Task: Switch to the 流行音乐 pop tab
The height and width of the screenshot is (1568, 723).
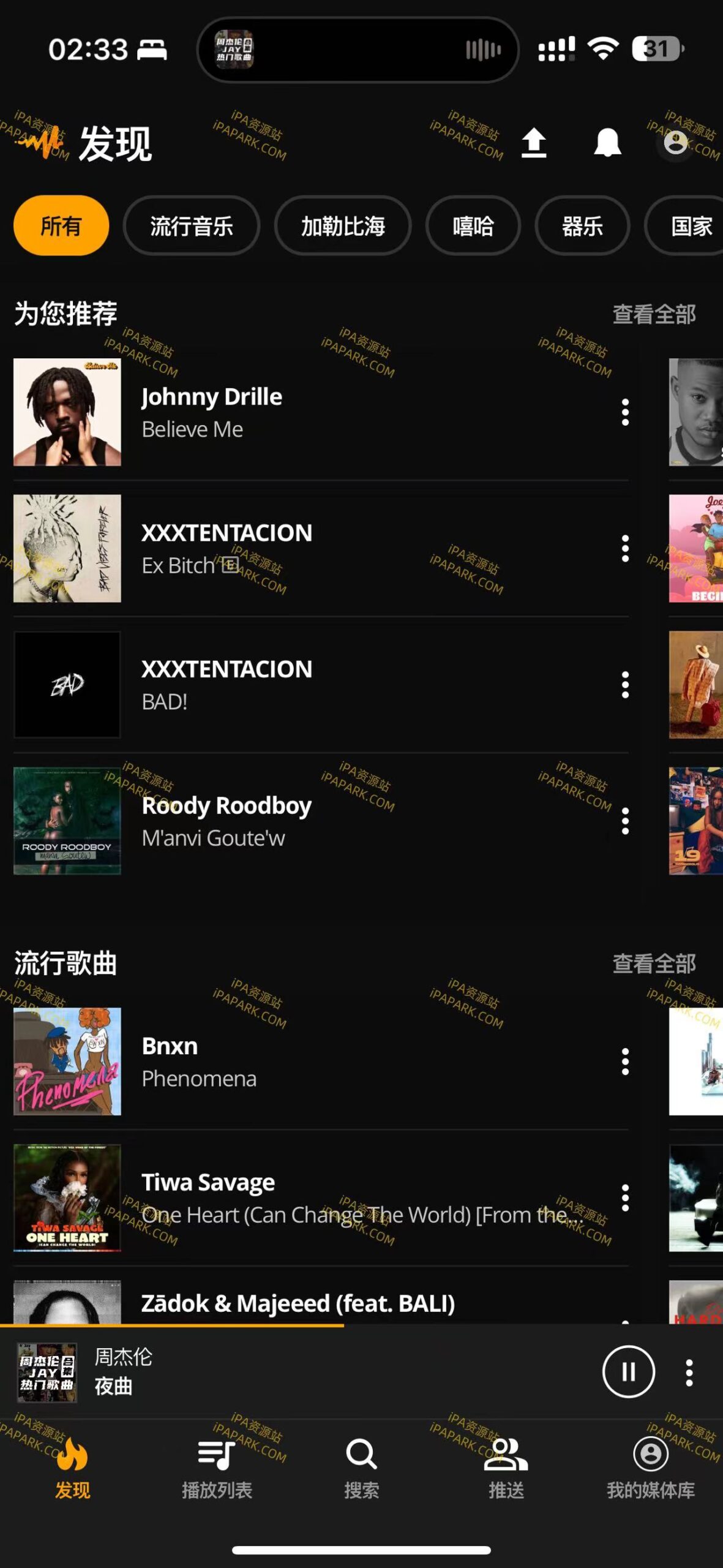Action: point(192,226)
